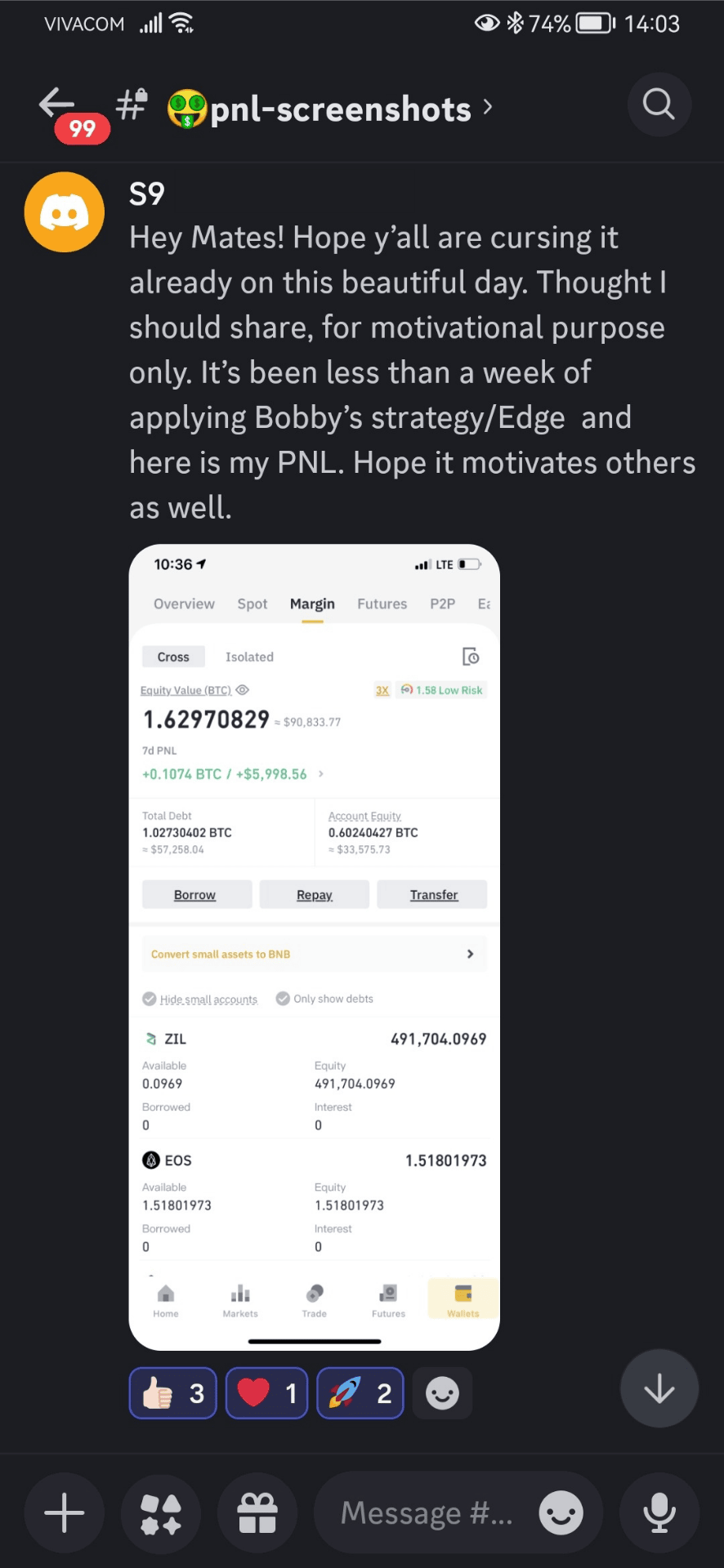Screen dimensions: 724x1568
Task: Open the emoji picker in message box
Action: (x=561, y=1513)
